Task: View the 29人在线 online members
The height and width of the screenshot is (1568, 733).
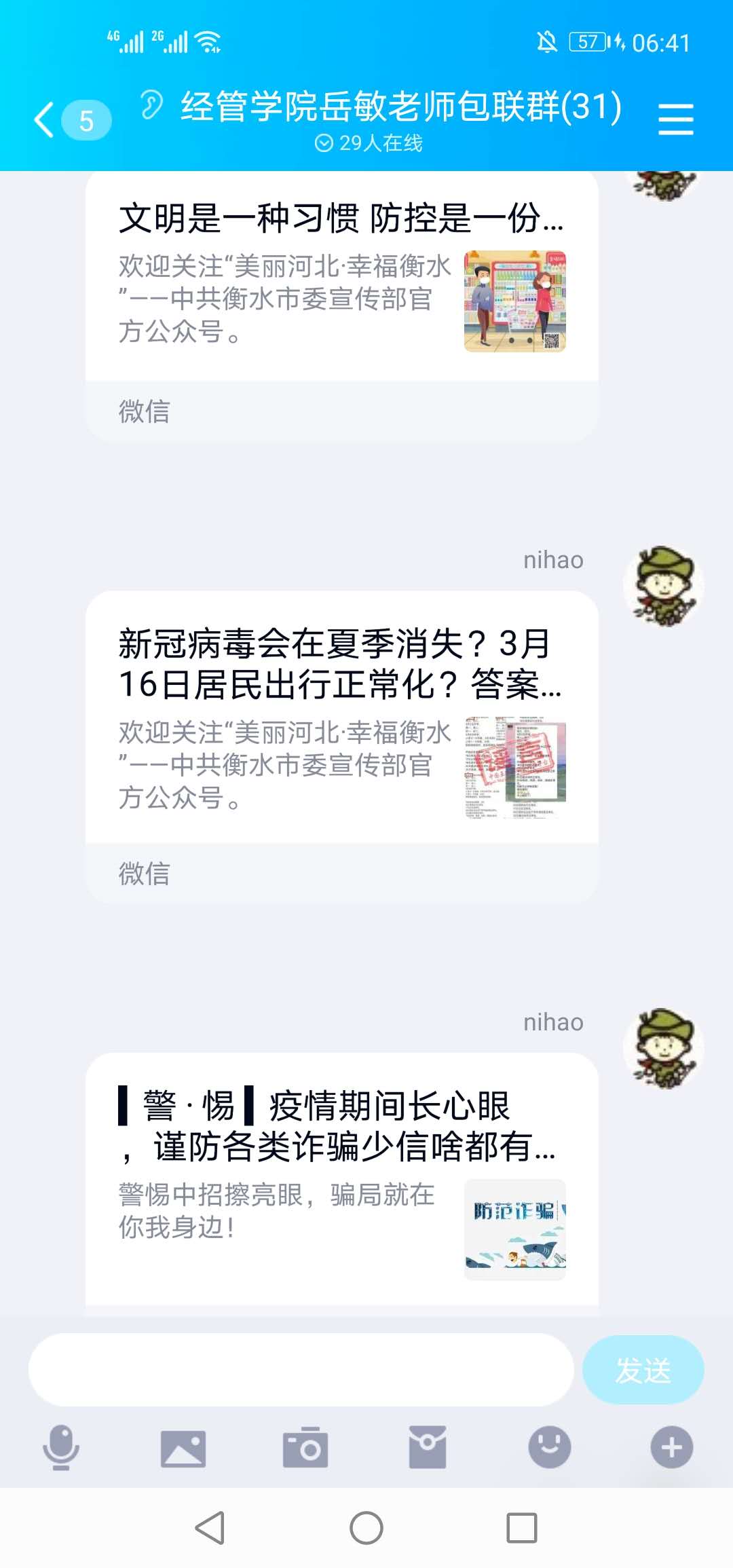Action: tap(369, 143)
